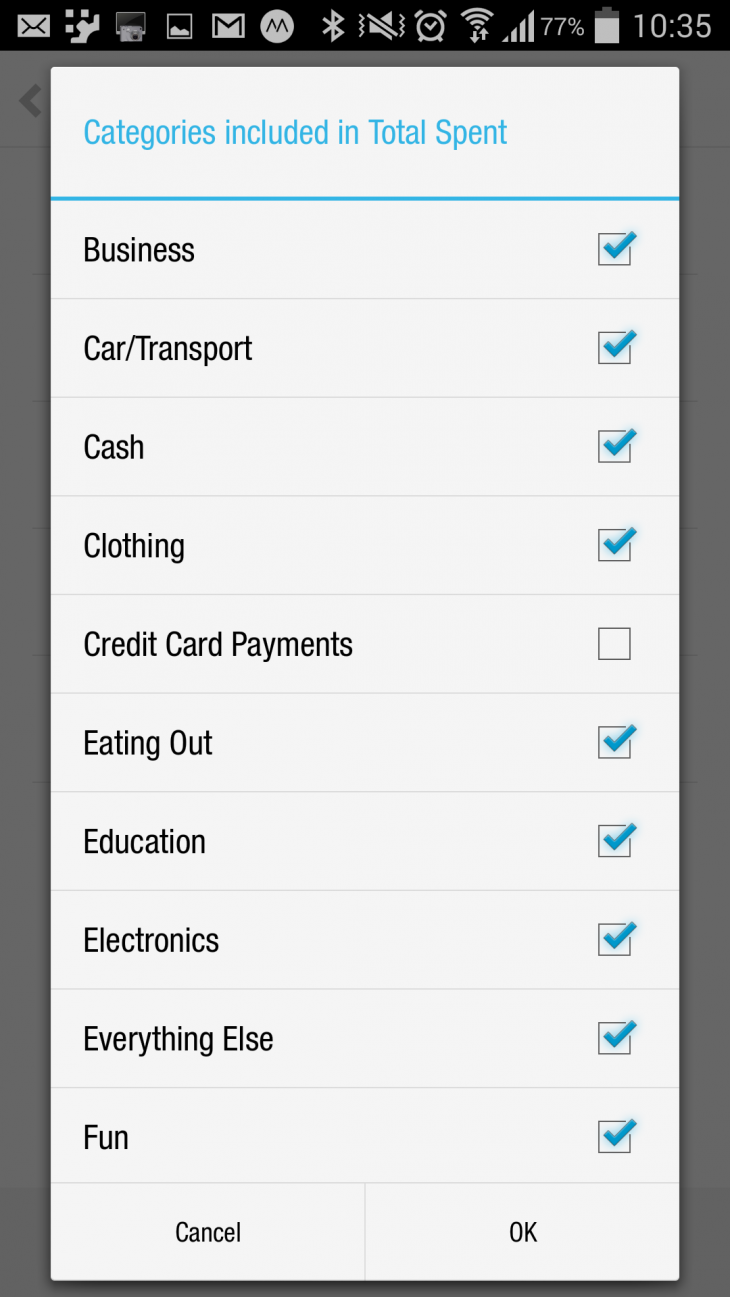This screenshot has height=1297, width=730.
Task: Uncheck the Fun category
Action: pyautogui.click(x=614, y=1136)
